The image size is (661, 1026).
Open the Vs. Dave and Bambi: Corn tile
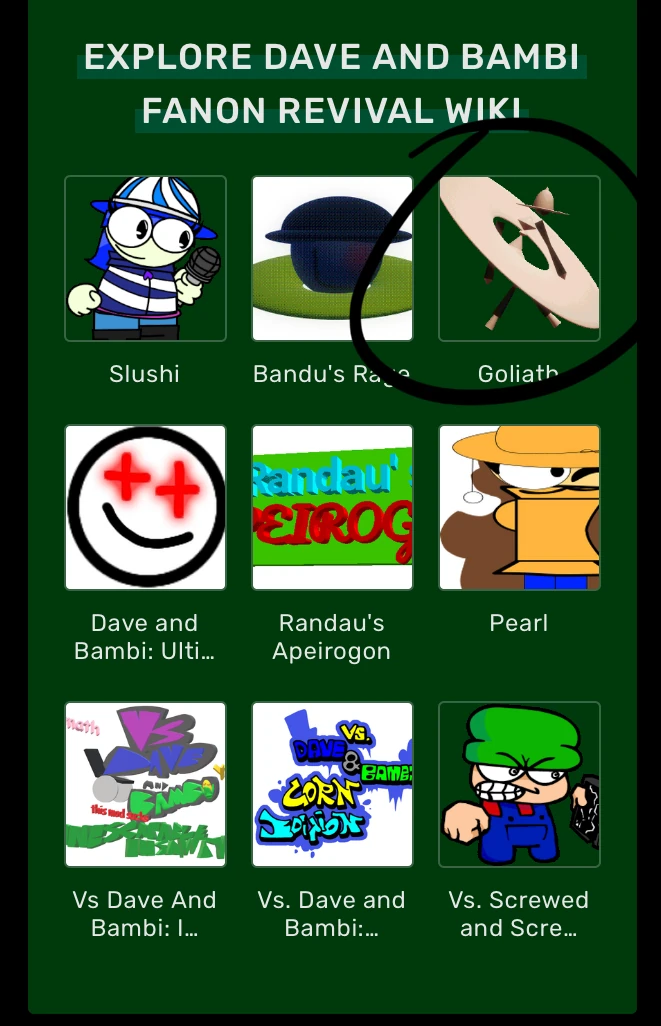[332, 784]
